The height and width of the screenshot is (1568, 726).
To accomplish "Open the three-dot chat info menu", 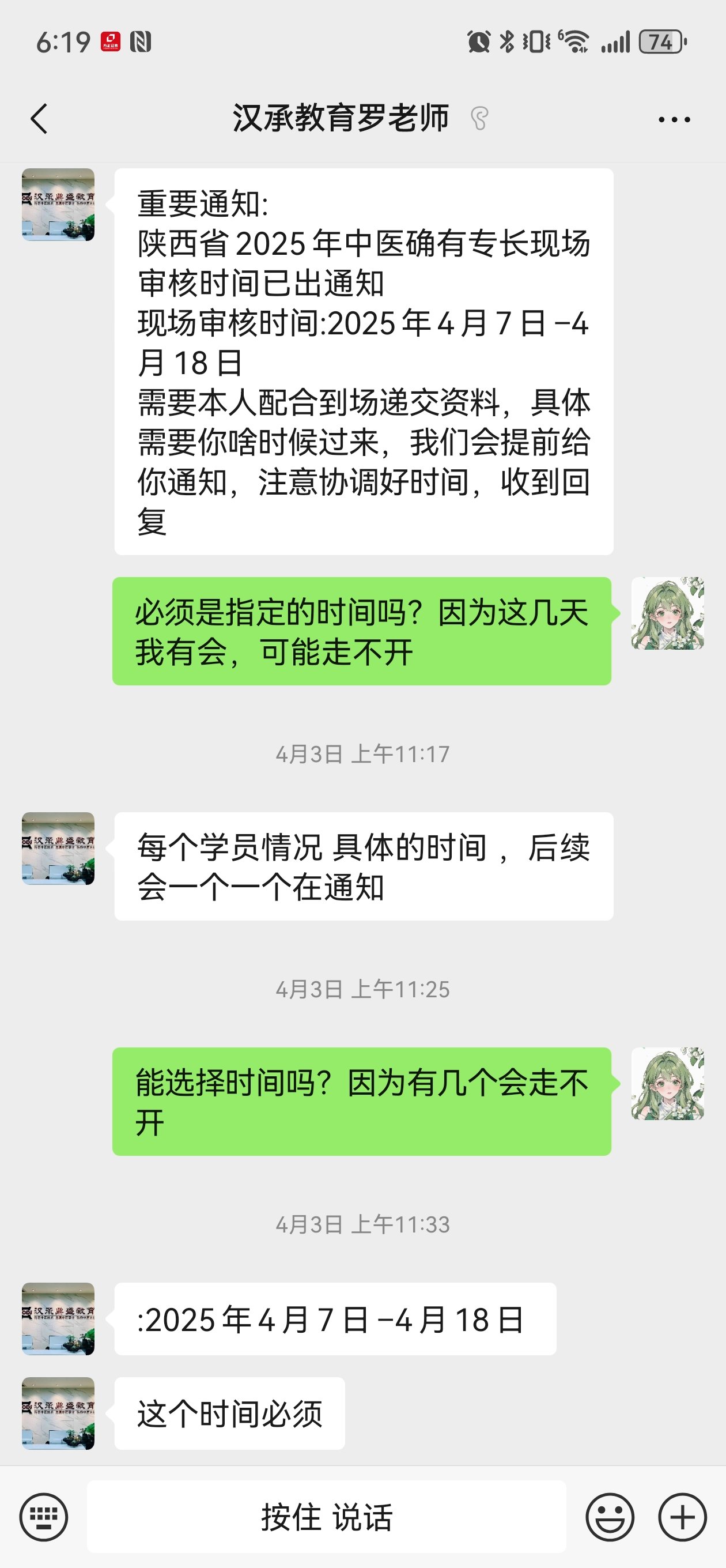I will click(x=674, y=119).
